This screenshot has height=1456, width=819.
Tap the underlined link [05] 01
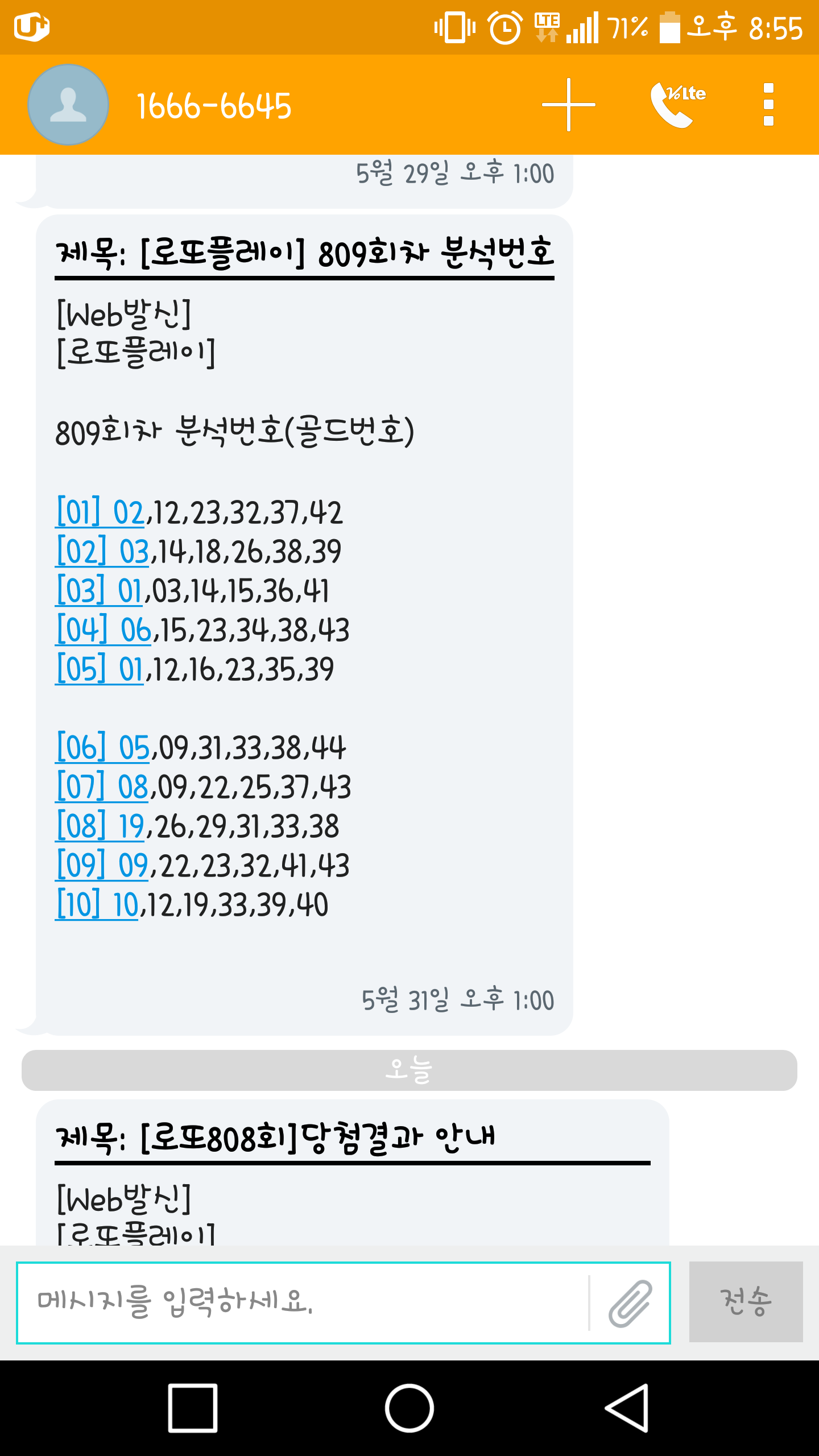point(100,669)
